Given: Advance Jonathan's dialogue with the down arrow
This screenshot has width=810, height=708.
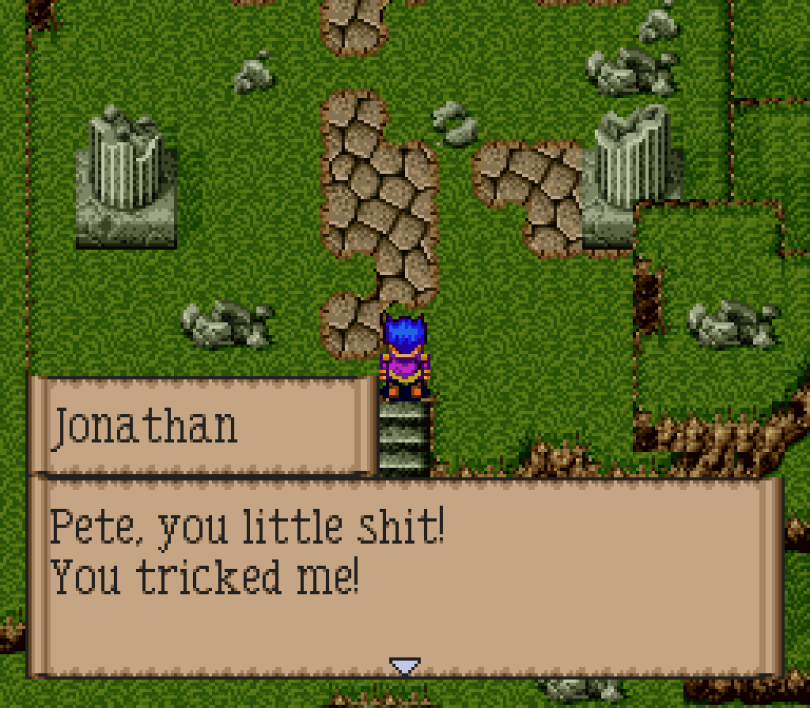Looking at the screenshot, I should coord(405,666).
